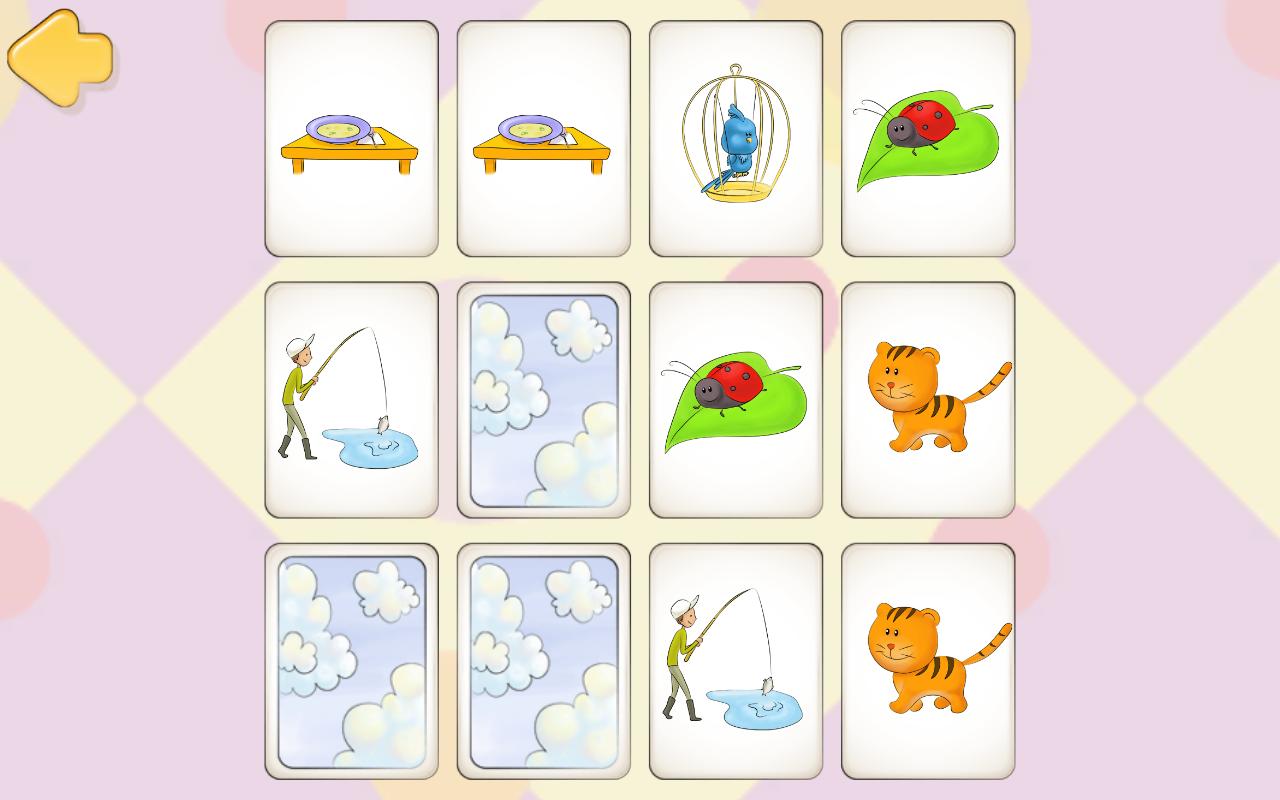Flip the face-down card beside the ladybug
Screen dimensions: 1280x800
click(543, 400)
